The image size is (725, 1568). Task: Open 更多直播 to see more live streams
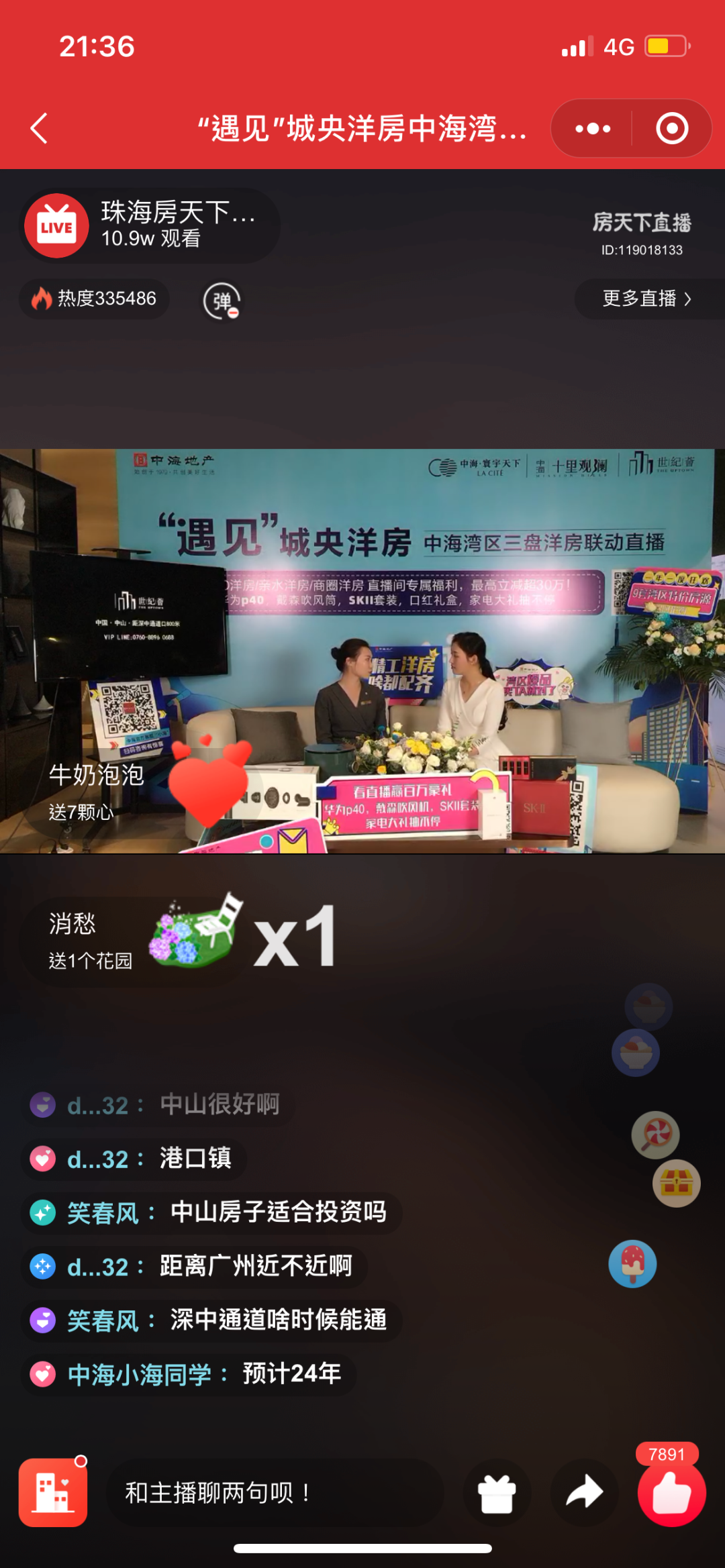click(646, 299)
